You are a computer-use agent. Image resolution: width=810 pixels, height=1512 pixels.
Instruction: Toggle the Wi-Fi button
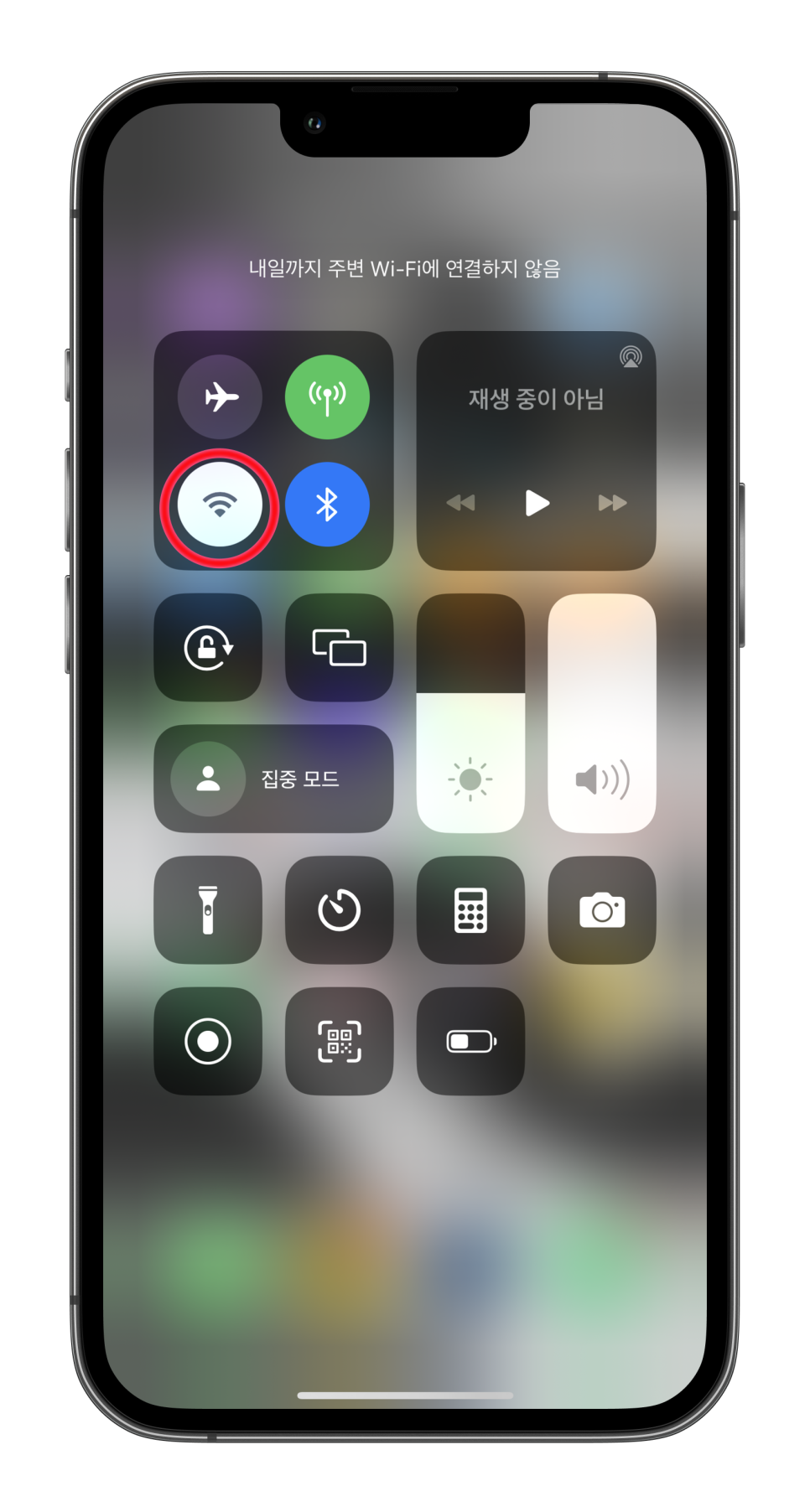(220, 505)
